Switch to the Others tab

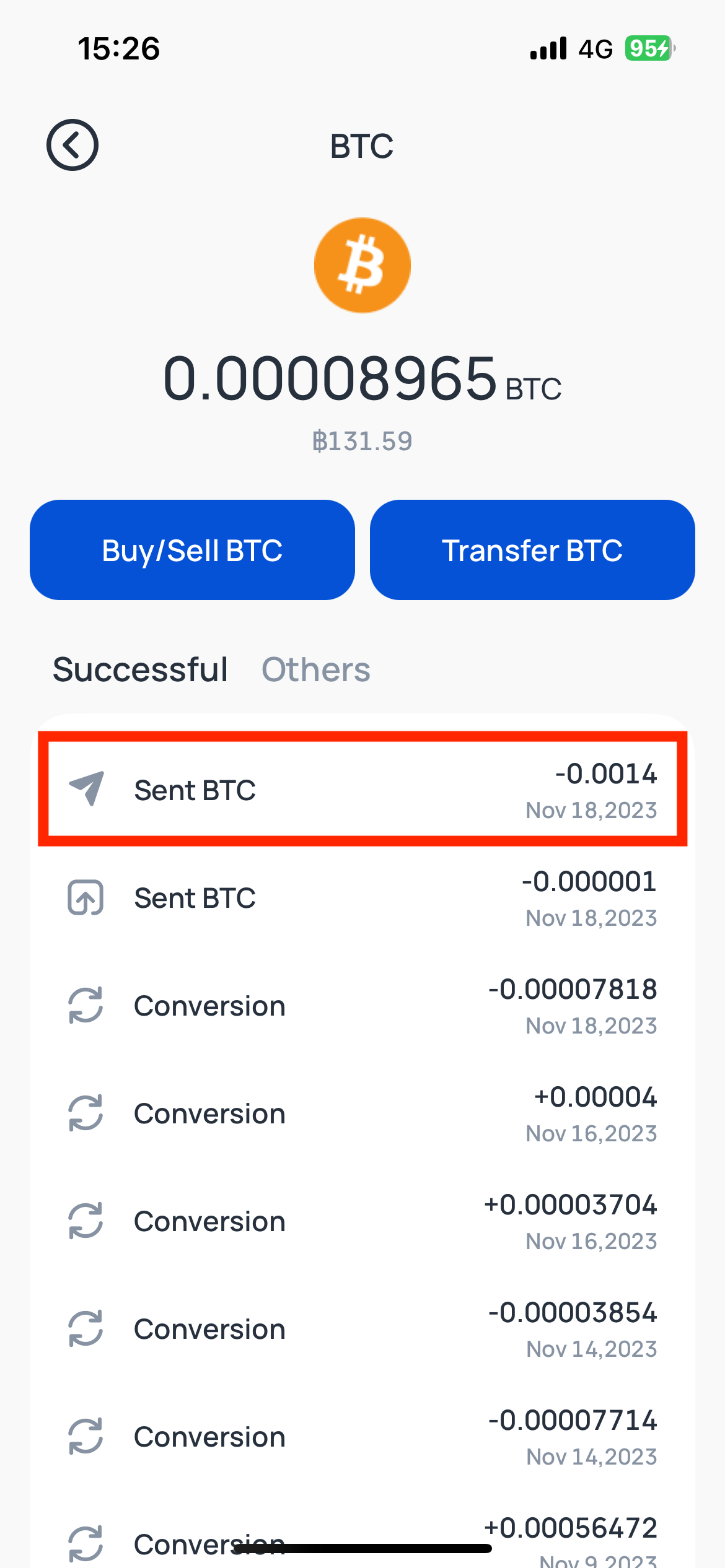pyautogui.click(x=315, y=669)
